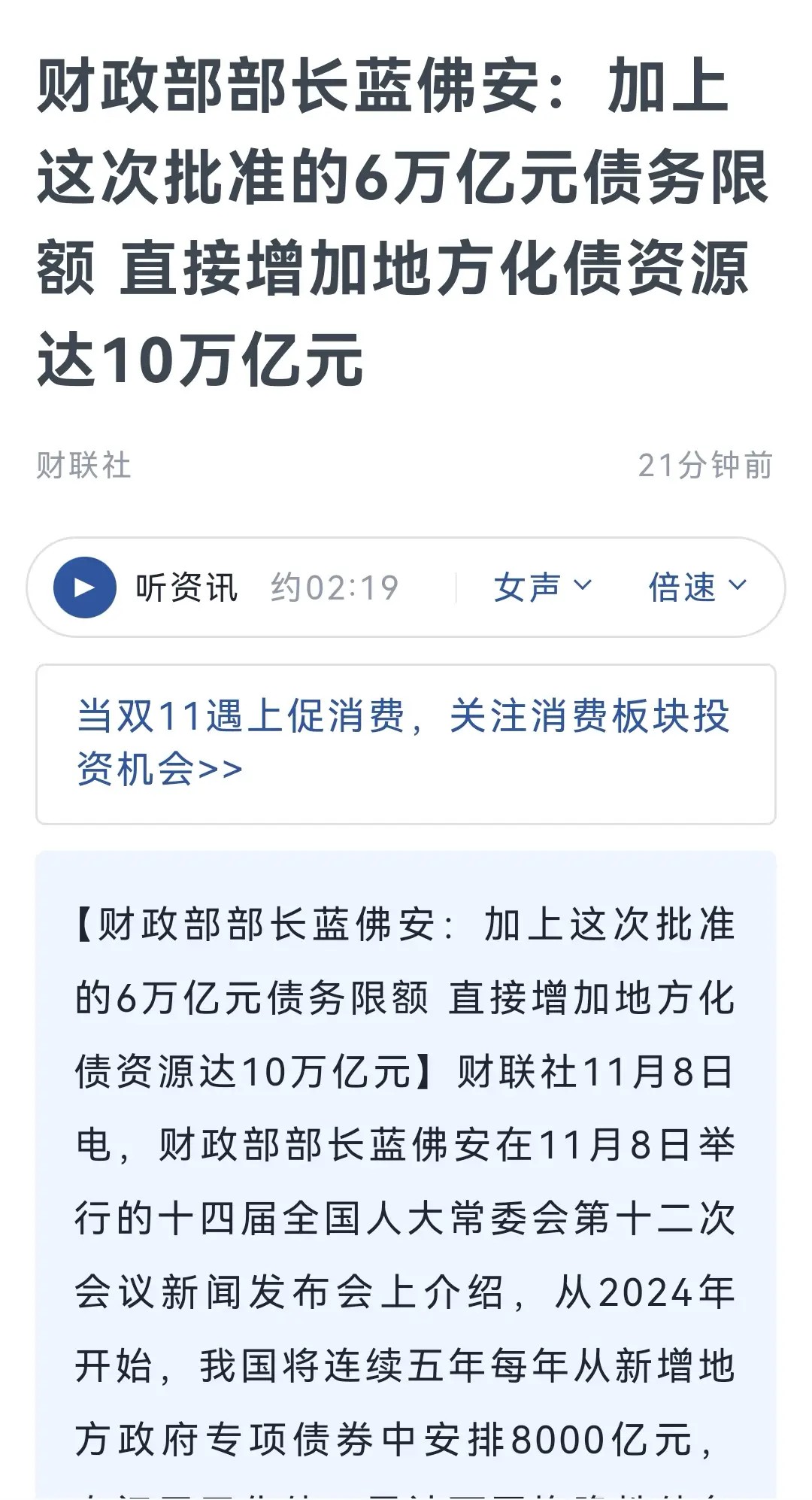
Task: Open the 当双11遇上促消费 investment link
Action: tap(403, 742)
